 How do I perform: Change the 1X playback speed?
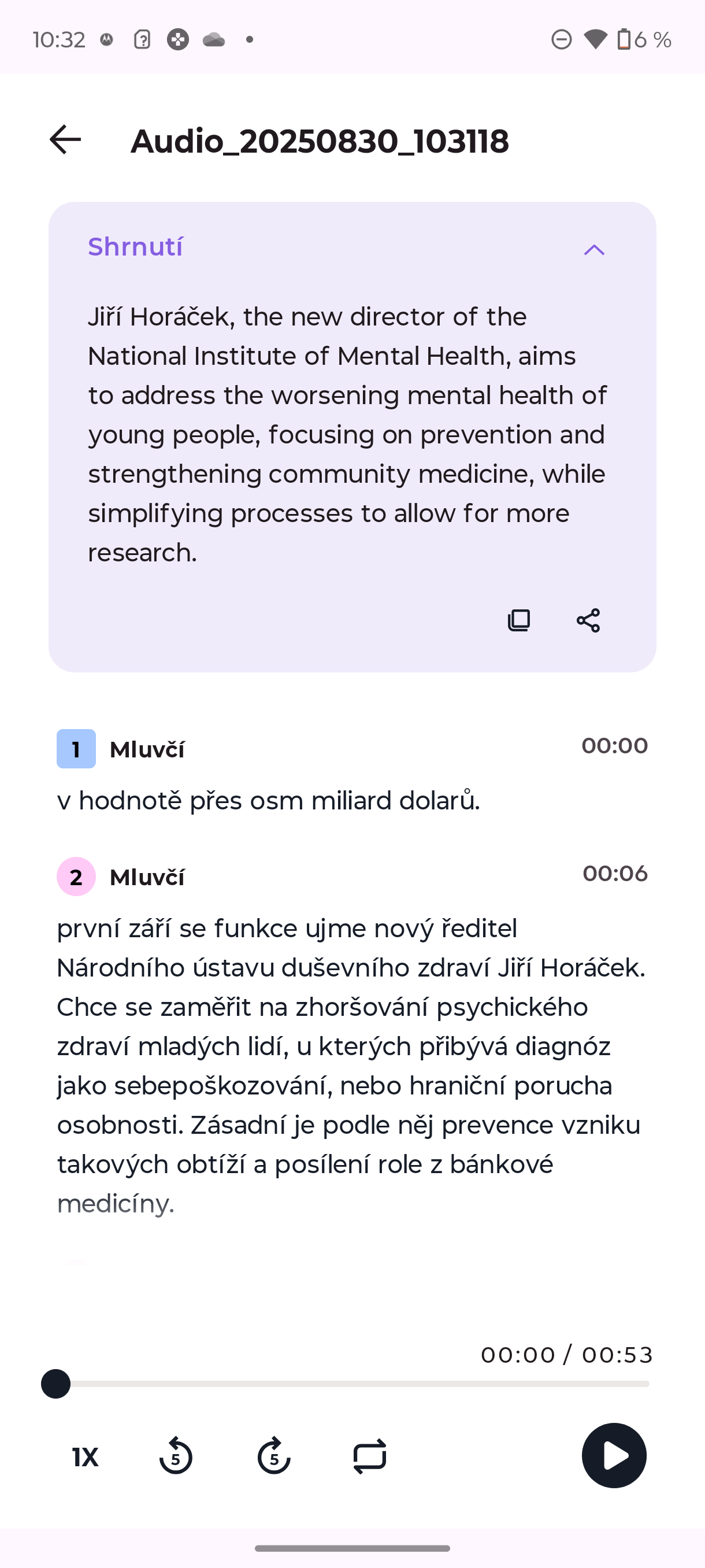pyautogui.click(x=85, y=1456)
